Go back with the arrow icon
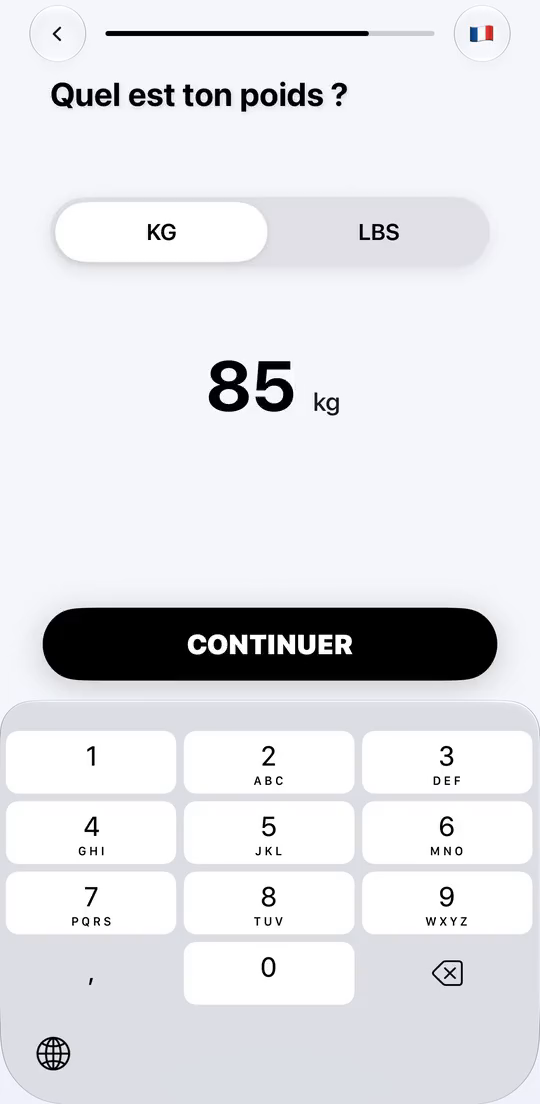 coord(58,34)
